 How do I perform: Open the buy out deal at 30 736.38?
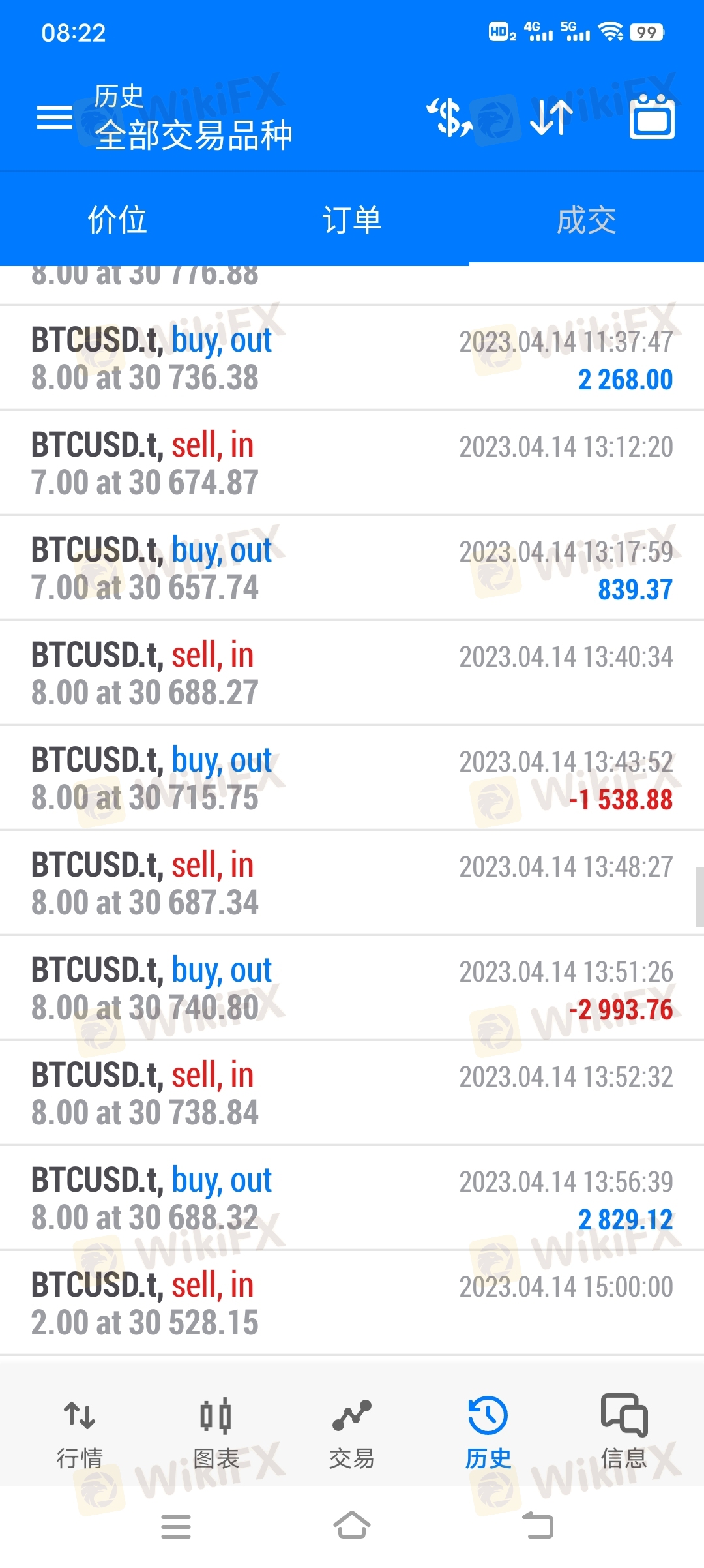[352, 358]
